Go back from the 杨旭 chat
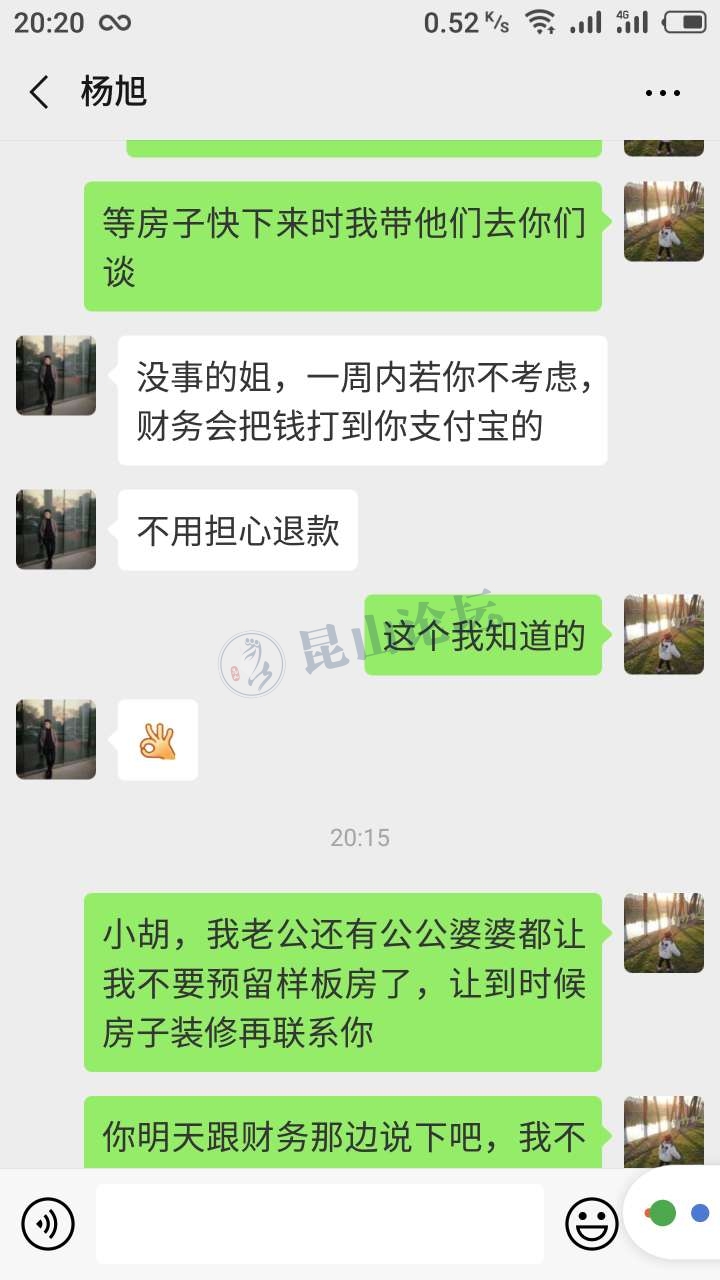Viewport: 720px width, 1280px height. 39,93
